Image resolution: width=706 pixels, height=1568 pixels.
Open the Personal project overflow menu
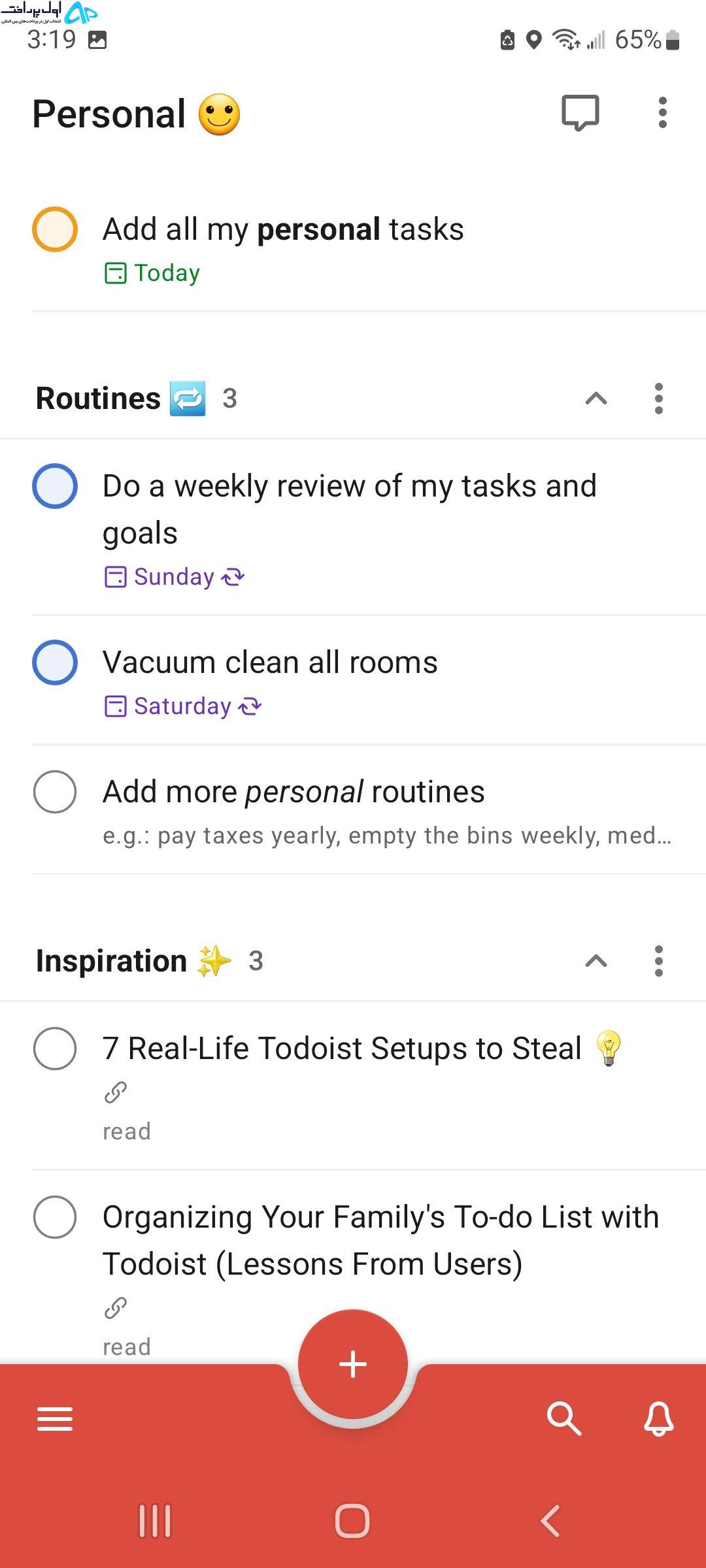662,113
